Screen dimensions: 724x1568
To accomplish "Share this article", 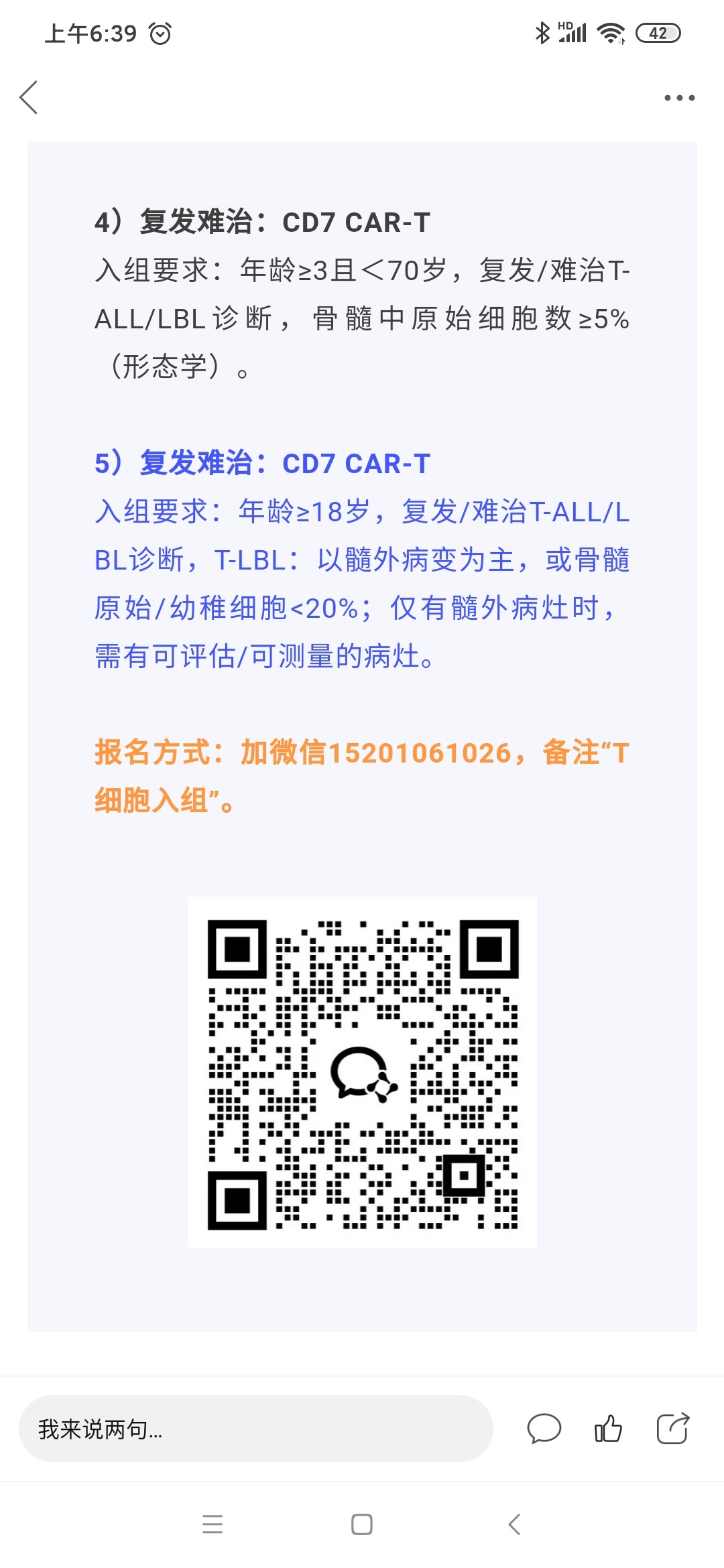I will pos(672,1428).
